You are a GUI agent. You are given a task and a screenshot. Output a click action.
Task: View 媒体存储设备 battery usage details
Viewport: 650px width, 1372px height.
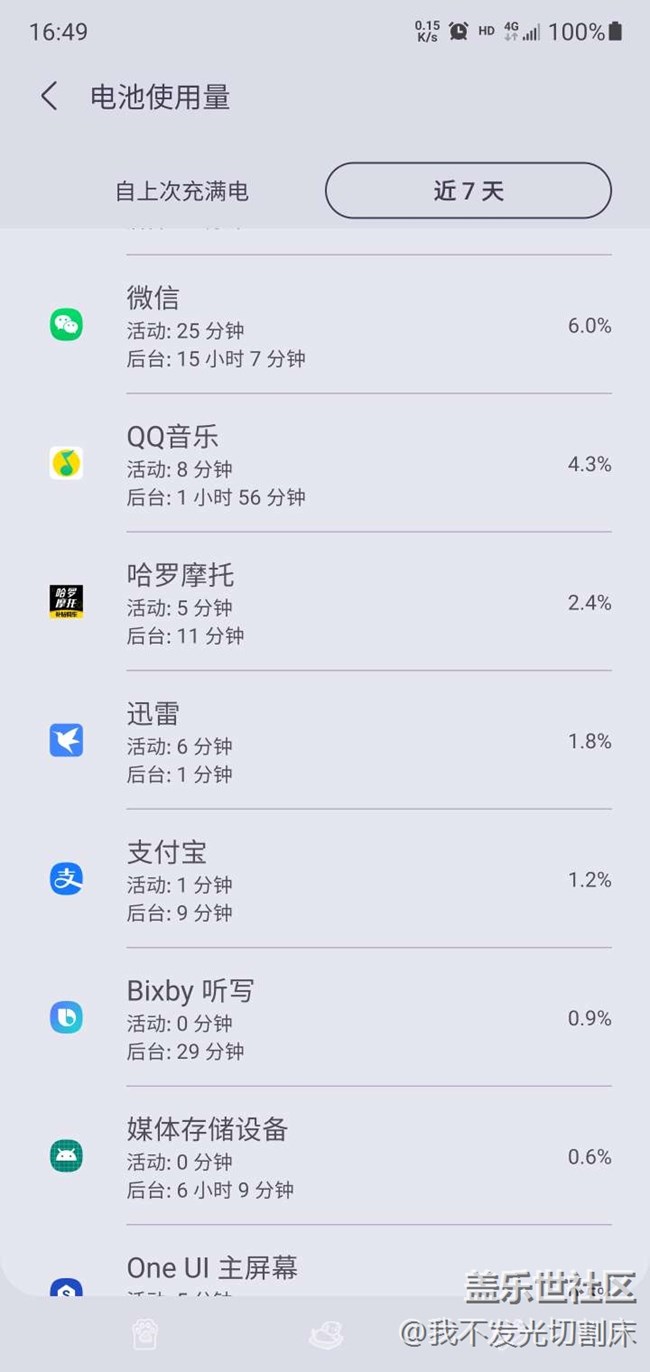(x=330, y=1157)
